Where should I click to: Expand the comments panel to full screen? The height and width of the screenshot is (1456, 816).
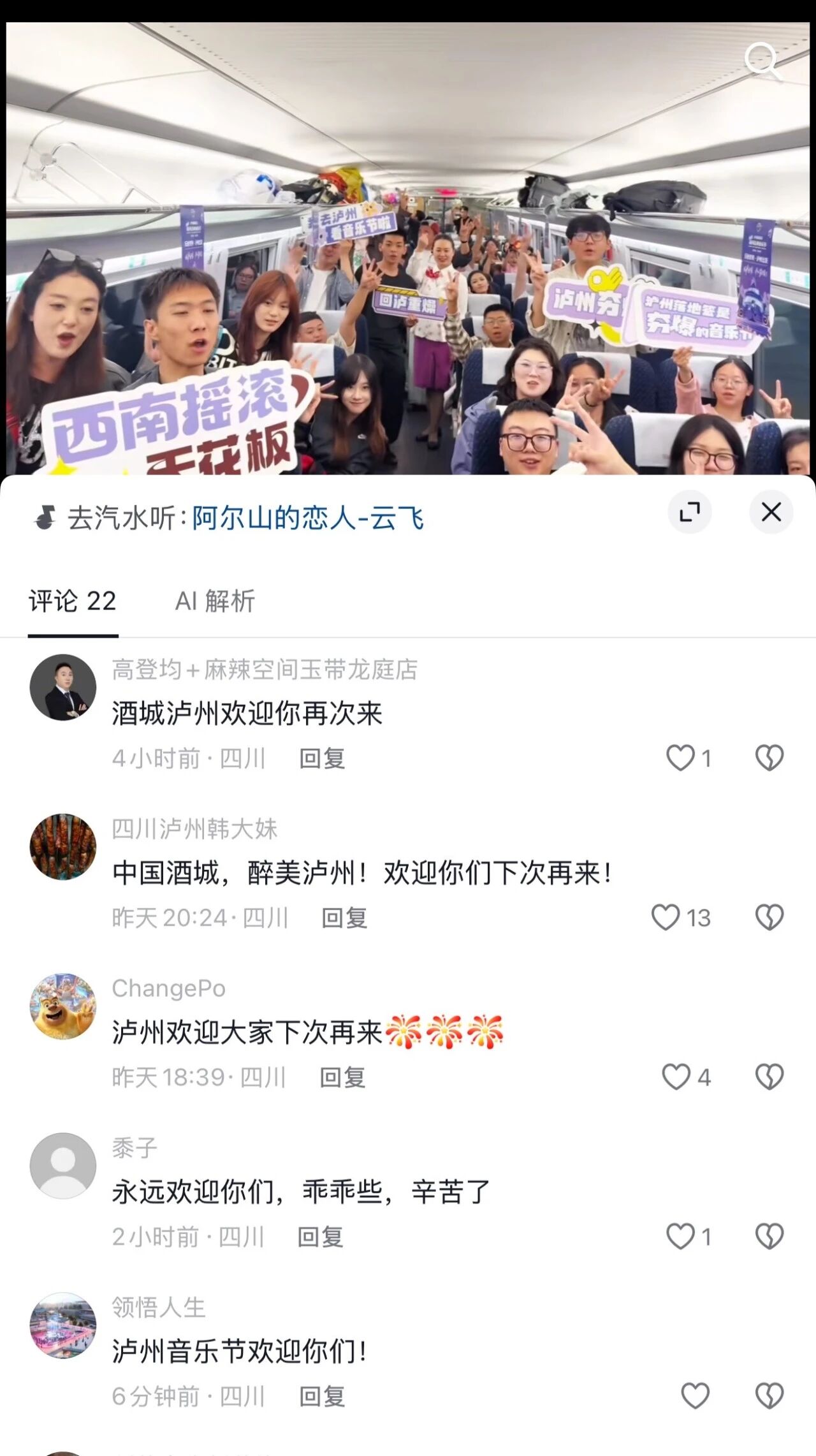[x=690, y=512]
